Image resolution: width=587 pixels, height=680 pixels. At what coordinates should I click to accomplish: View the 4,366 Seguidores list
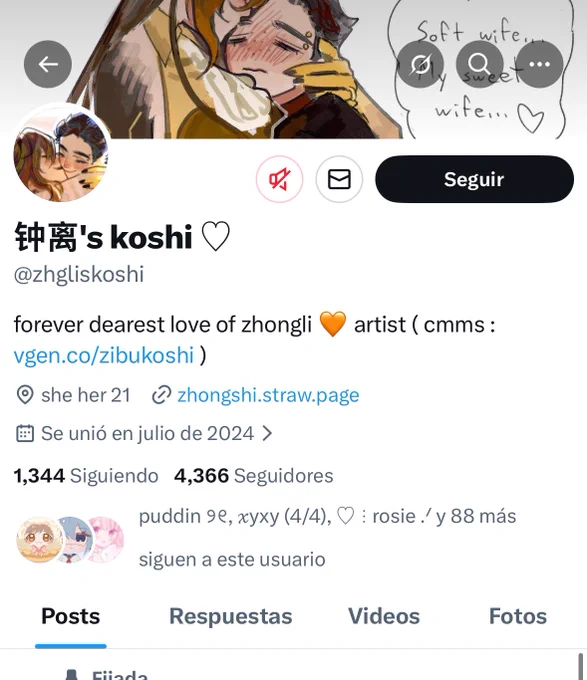pos(254,476)
